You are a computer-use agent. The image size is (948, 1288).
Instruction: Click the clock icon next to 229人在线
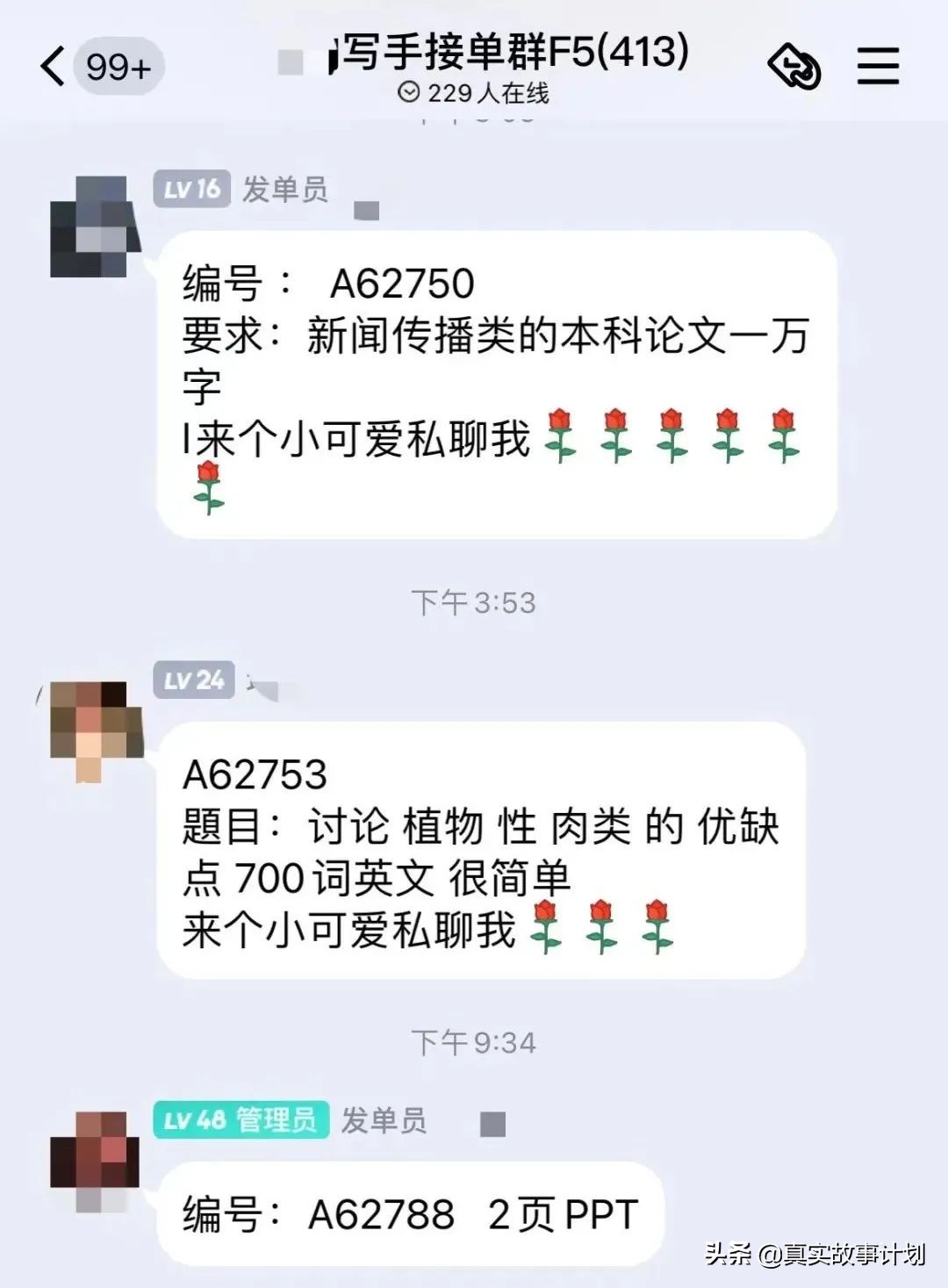[x=408, y=91]
